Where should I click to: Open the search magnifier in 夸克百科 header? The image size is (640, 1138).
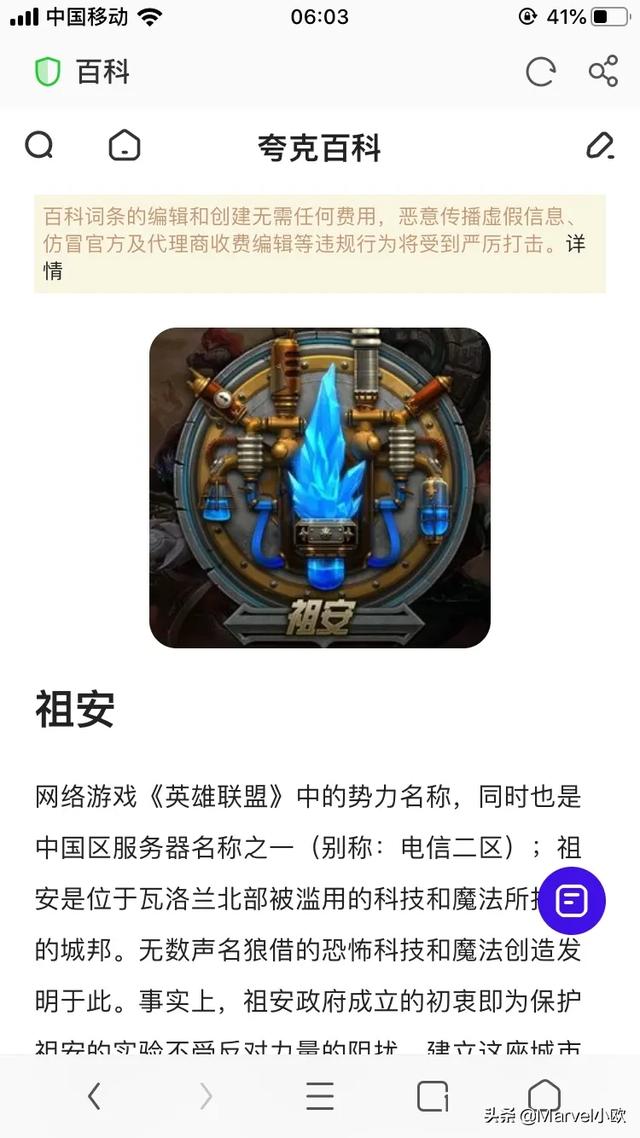(39, 145)
